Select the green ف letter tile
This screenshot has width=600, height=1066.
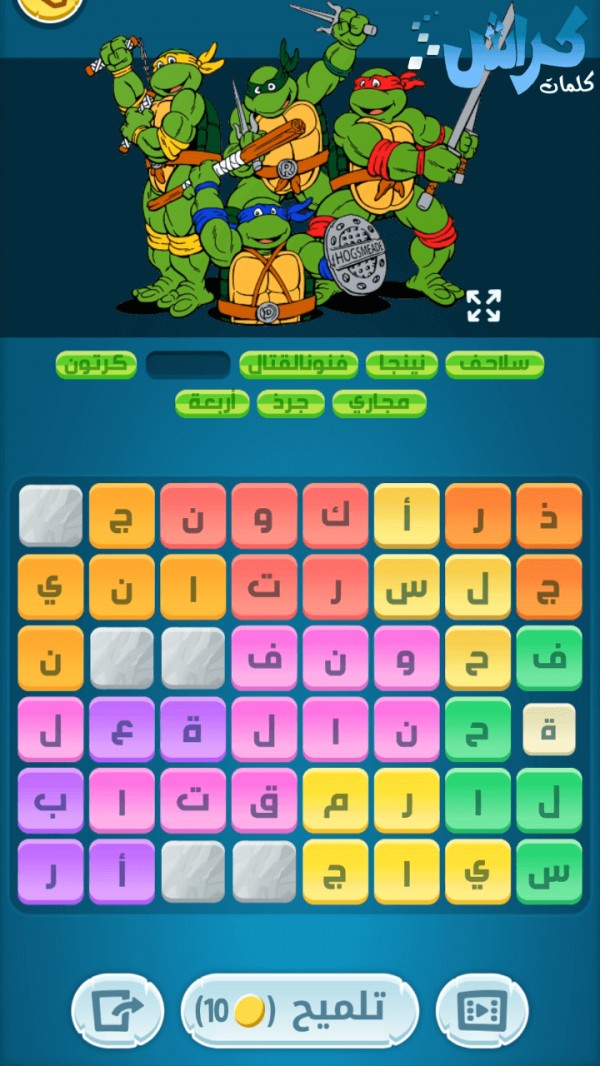(x=549, y=658)
